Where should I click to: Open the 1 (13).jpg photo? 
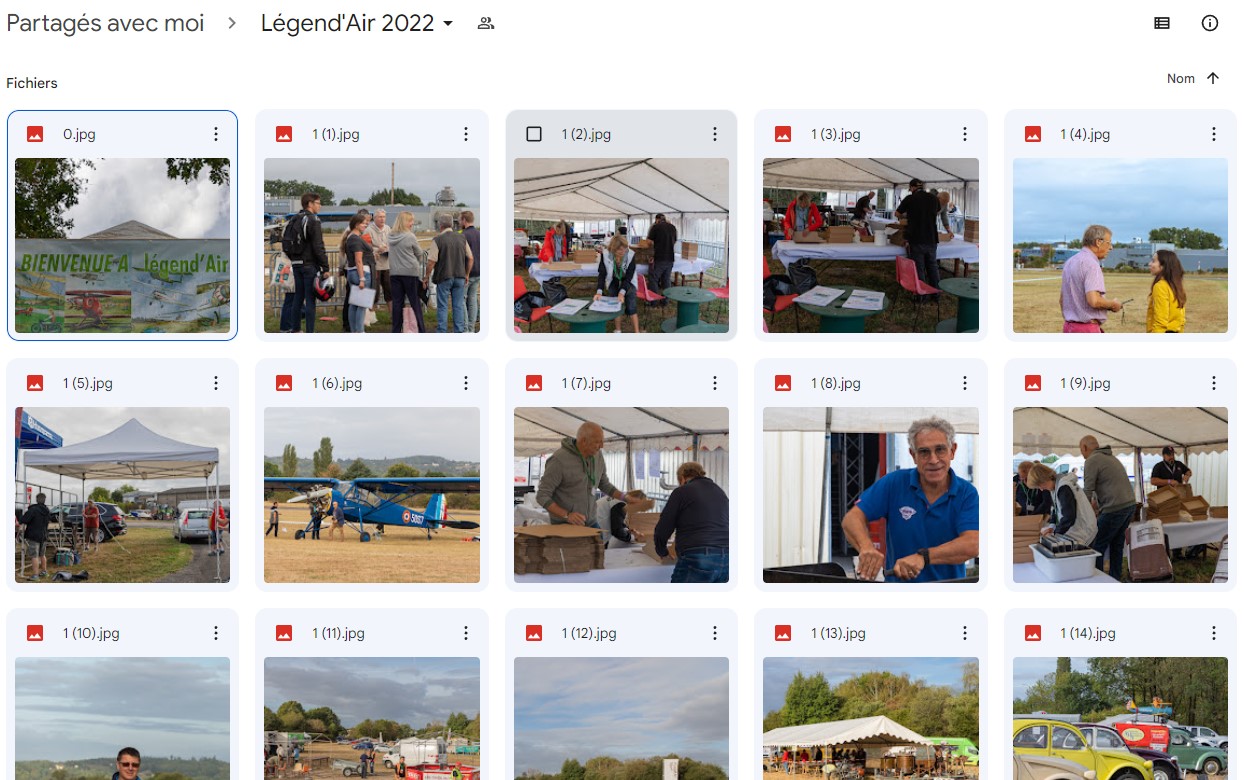click(870, 718)
